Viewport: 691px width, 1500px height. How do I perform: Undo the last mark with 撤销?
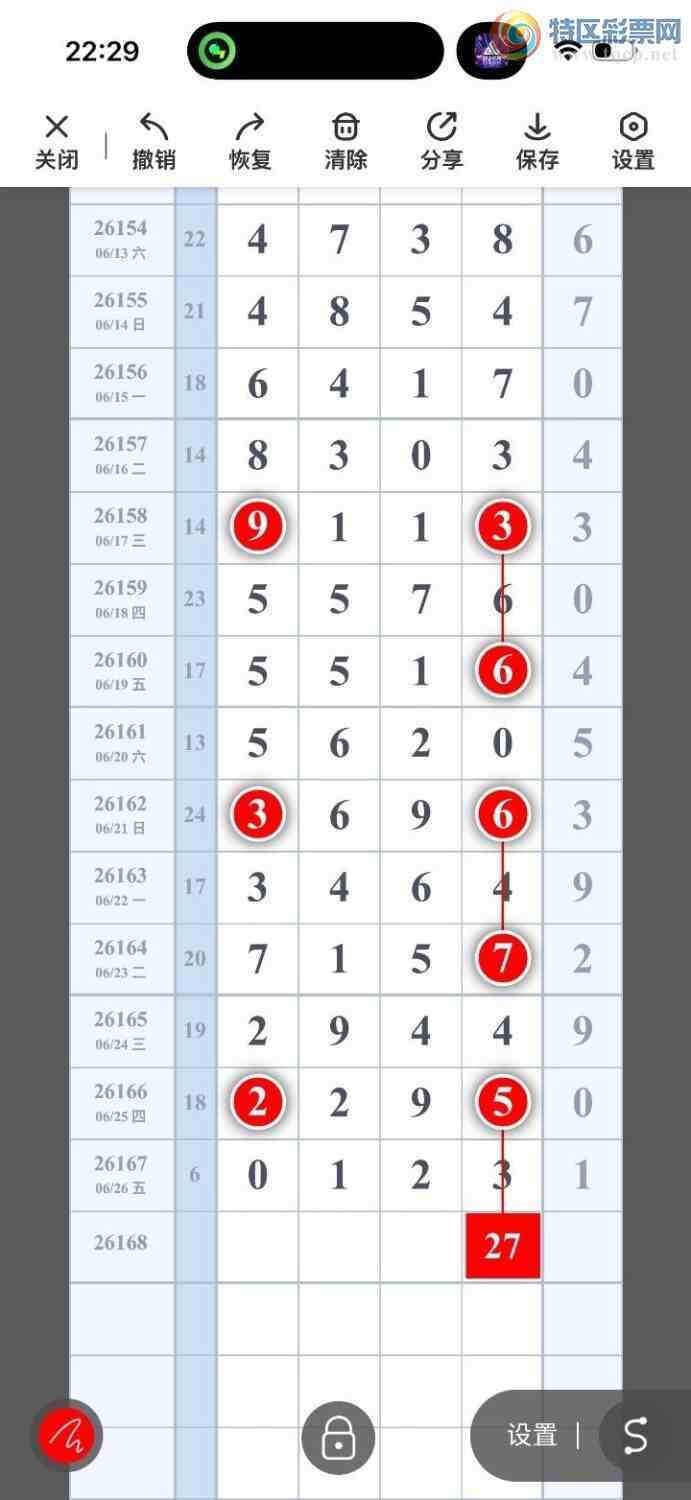click(x=154, y=142)
